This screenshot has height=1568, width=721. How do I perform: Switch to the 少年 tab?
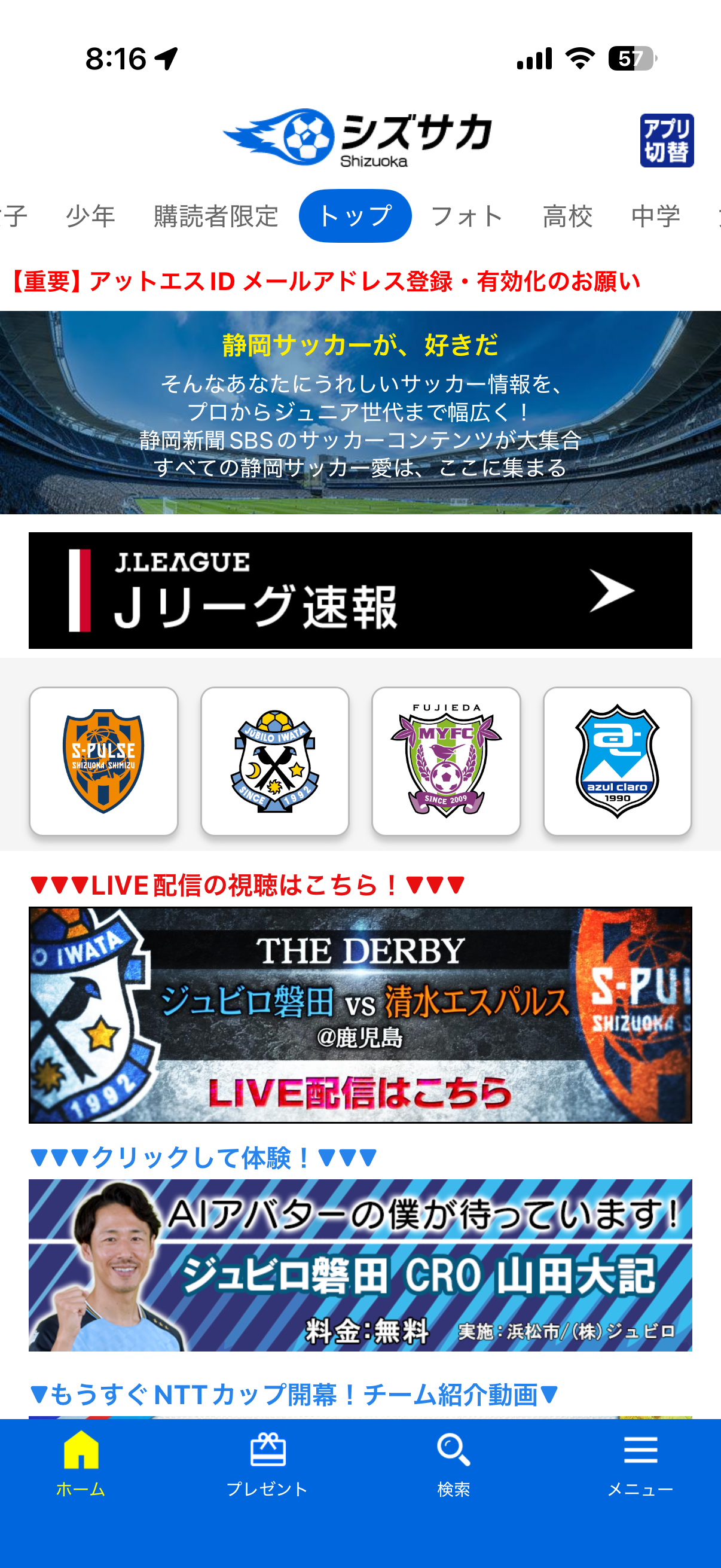coord(91,216)
